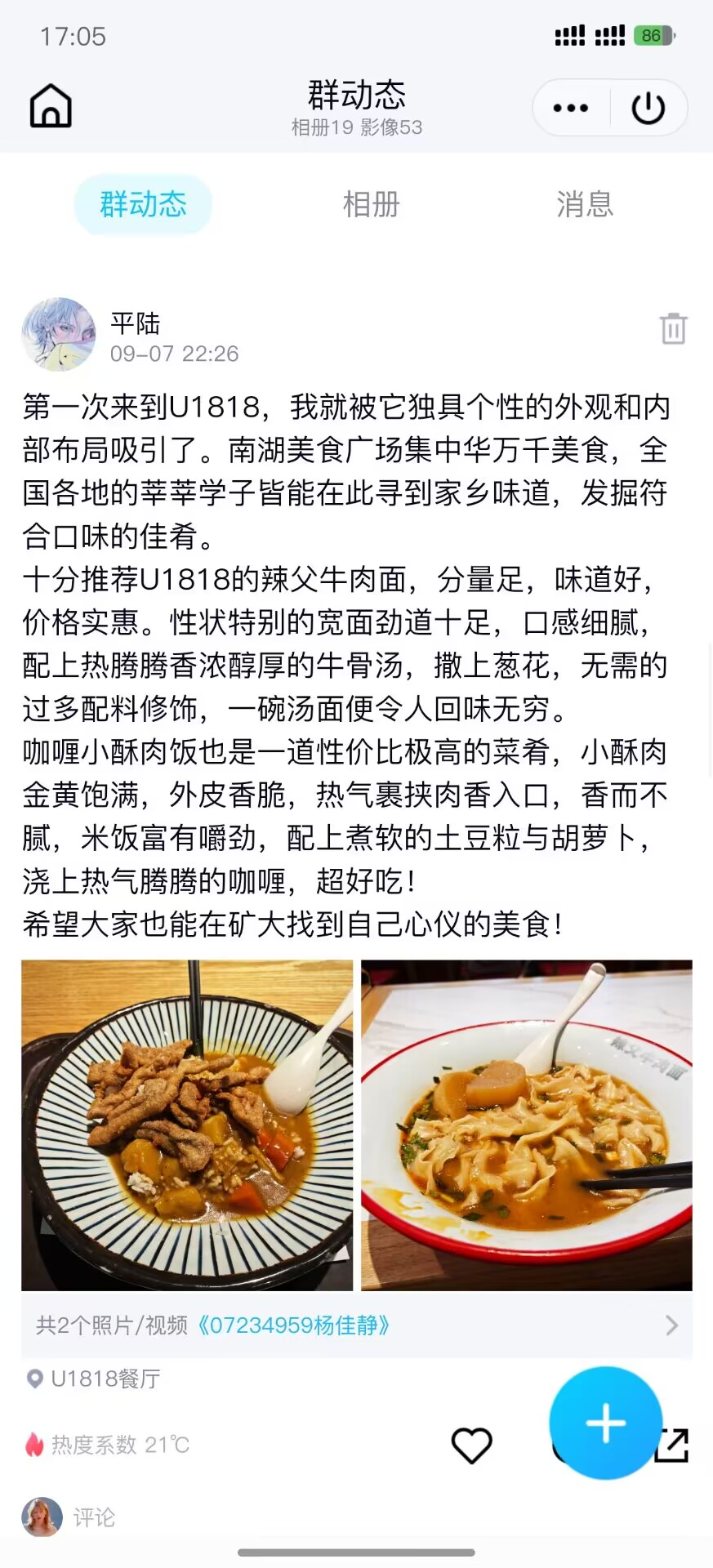Open the U1818餐厅 location tag
This screenshot has width=713, height=1568.
coord(105,1379)
